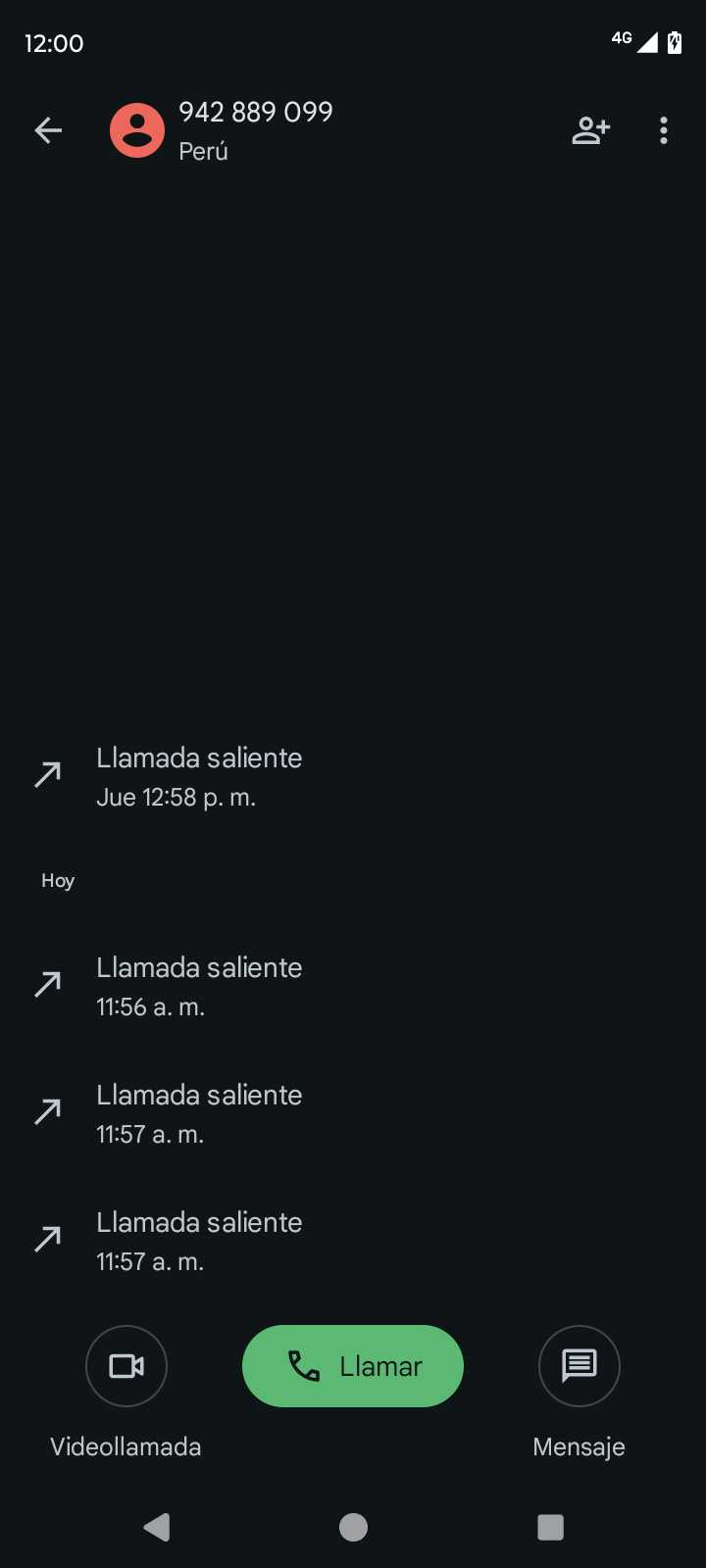
Task: Tap the system home button
Action: pos(353,1527)
